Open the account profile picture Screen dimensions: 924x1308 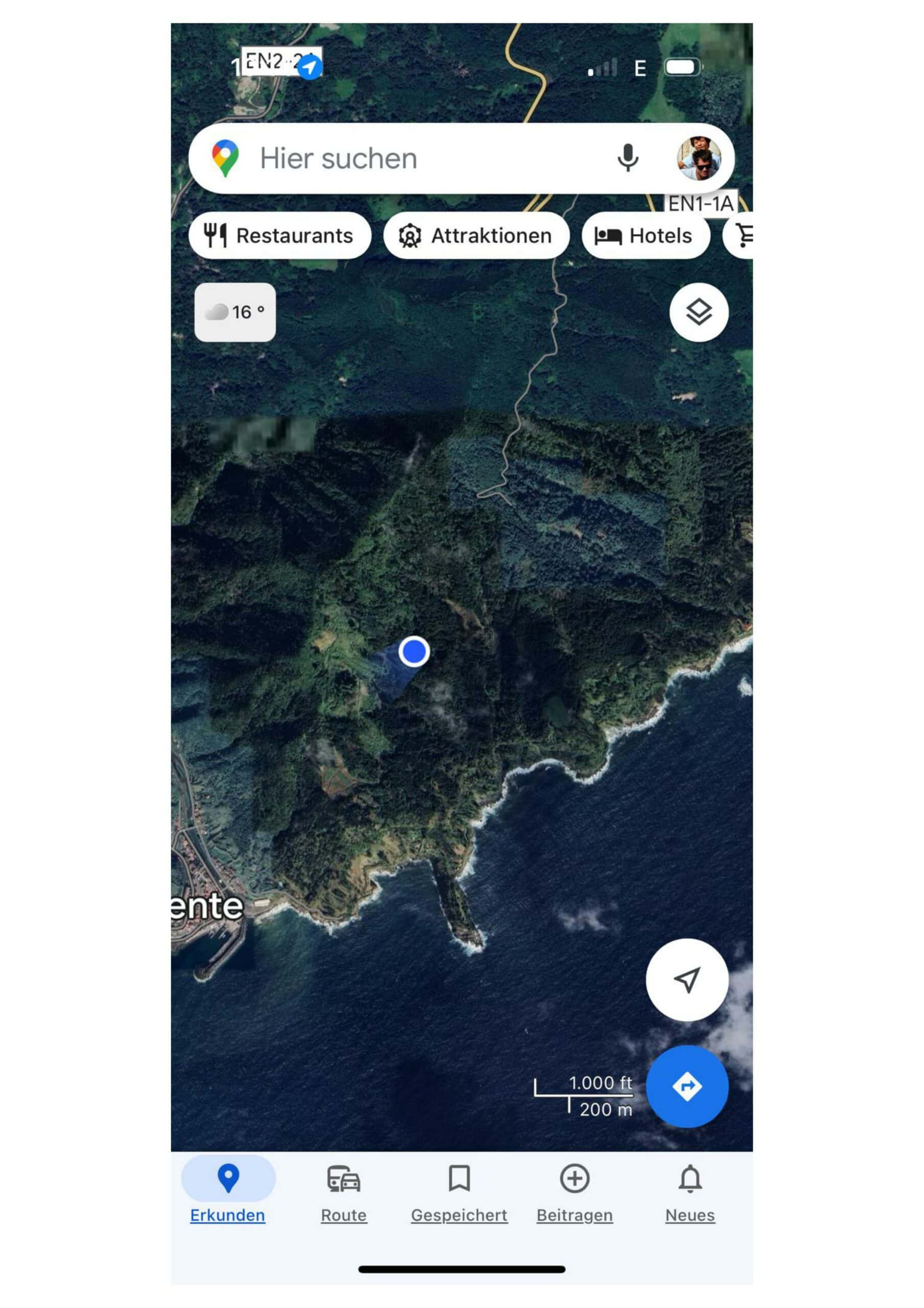point(698,158)
